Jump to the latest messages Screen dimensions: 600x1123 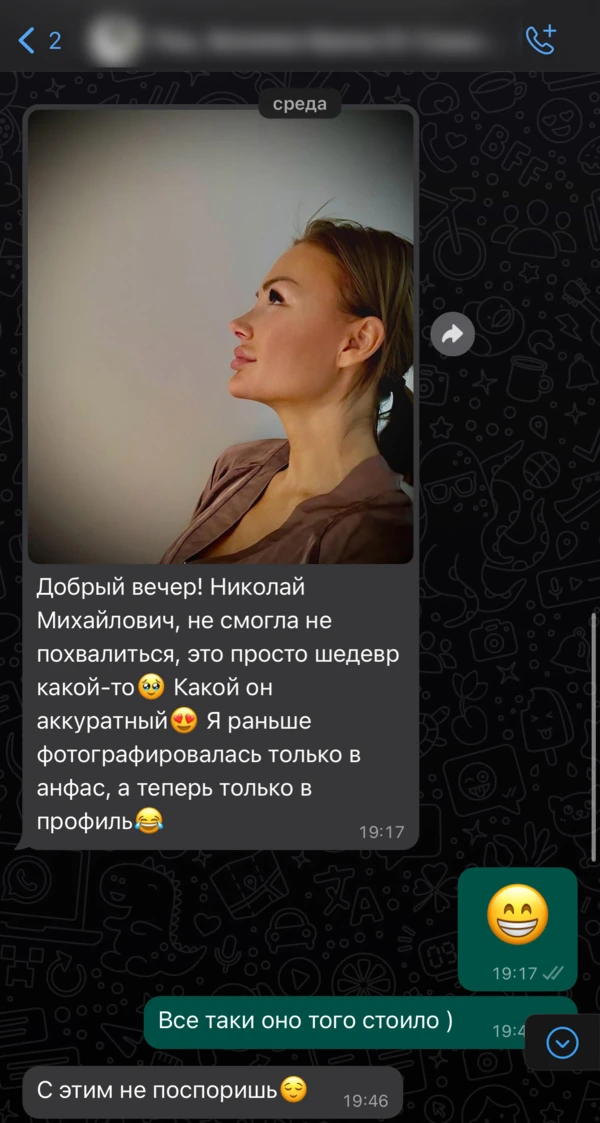tap(562, 1043)
